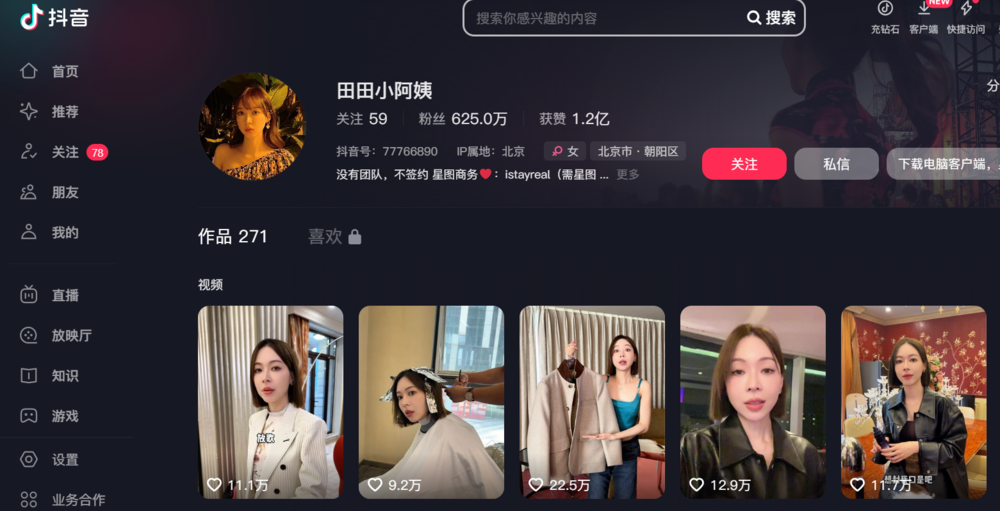Open 我的 profile section
This screenshot has height=511, width=1000.
[x=64, y=232]
